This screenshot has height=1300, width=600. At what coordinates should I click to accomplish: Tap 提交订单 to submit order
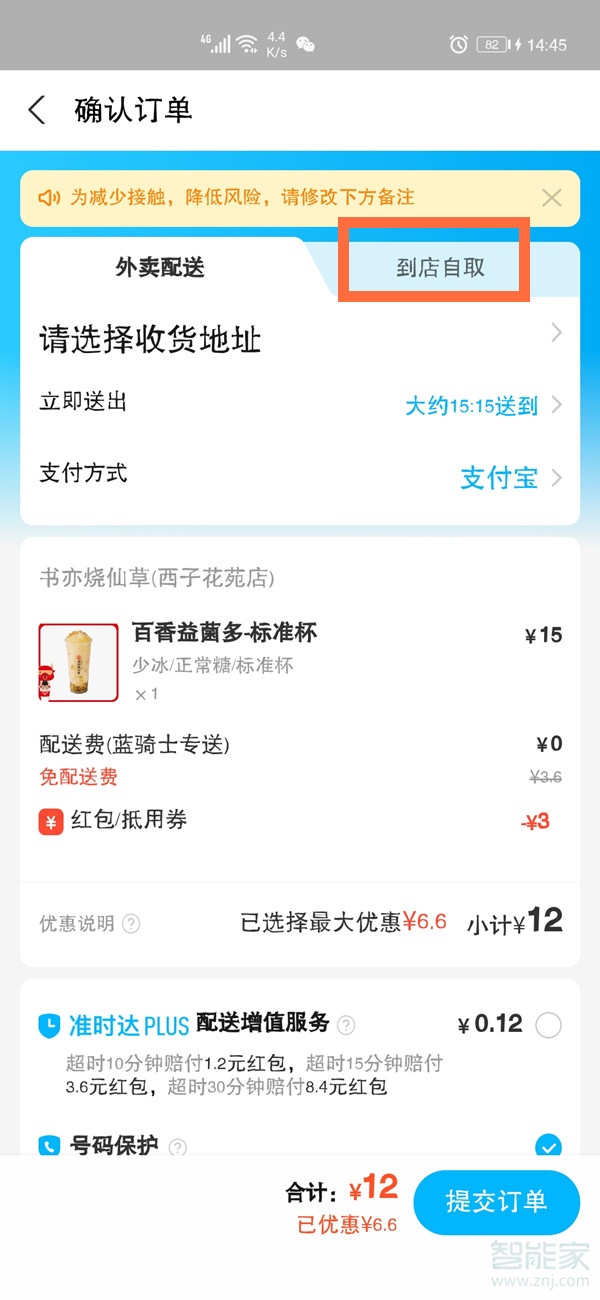click(x=496, y=1201)
